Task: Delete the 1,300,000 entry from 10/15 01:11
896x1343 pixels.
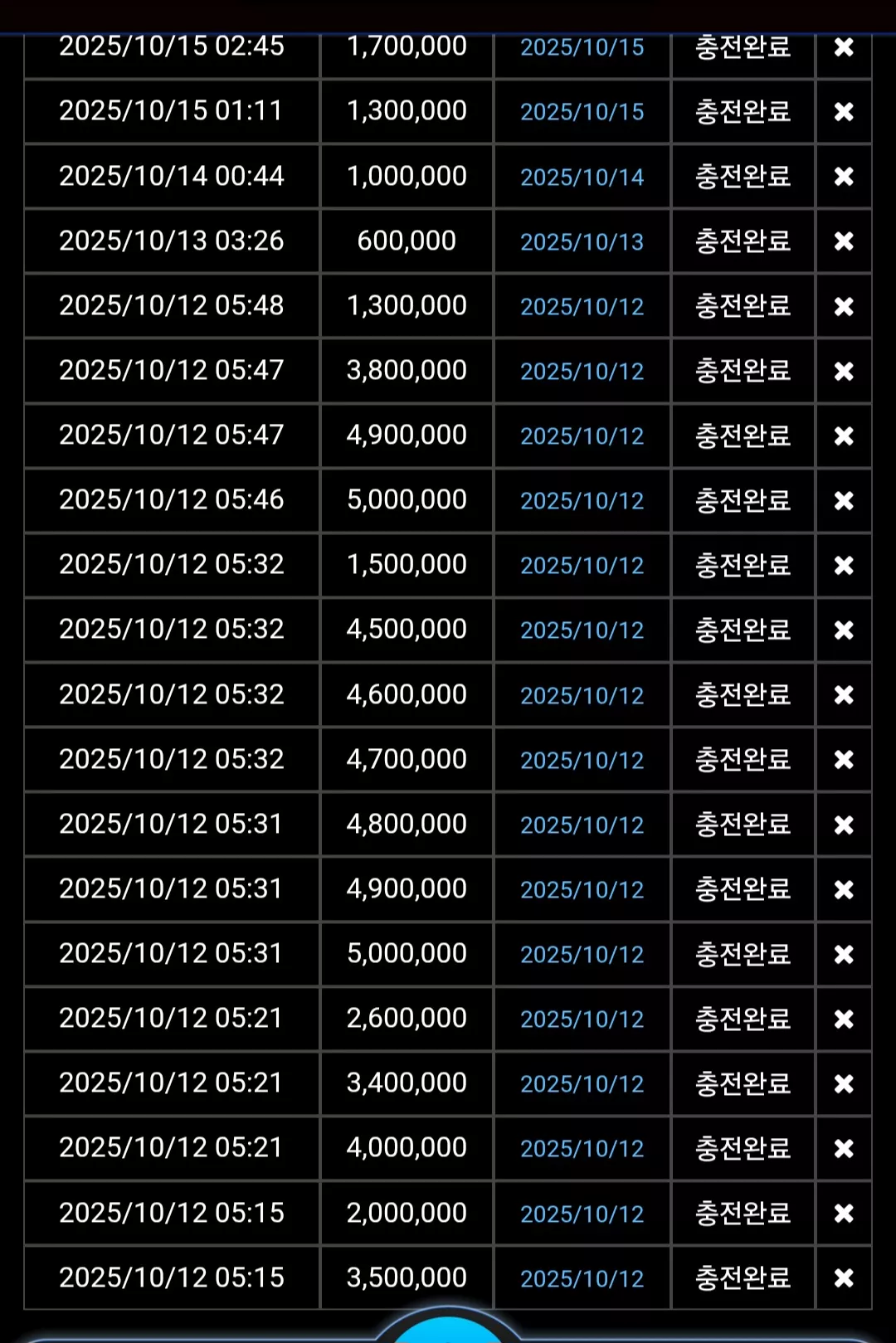Action: 844,112
